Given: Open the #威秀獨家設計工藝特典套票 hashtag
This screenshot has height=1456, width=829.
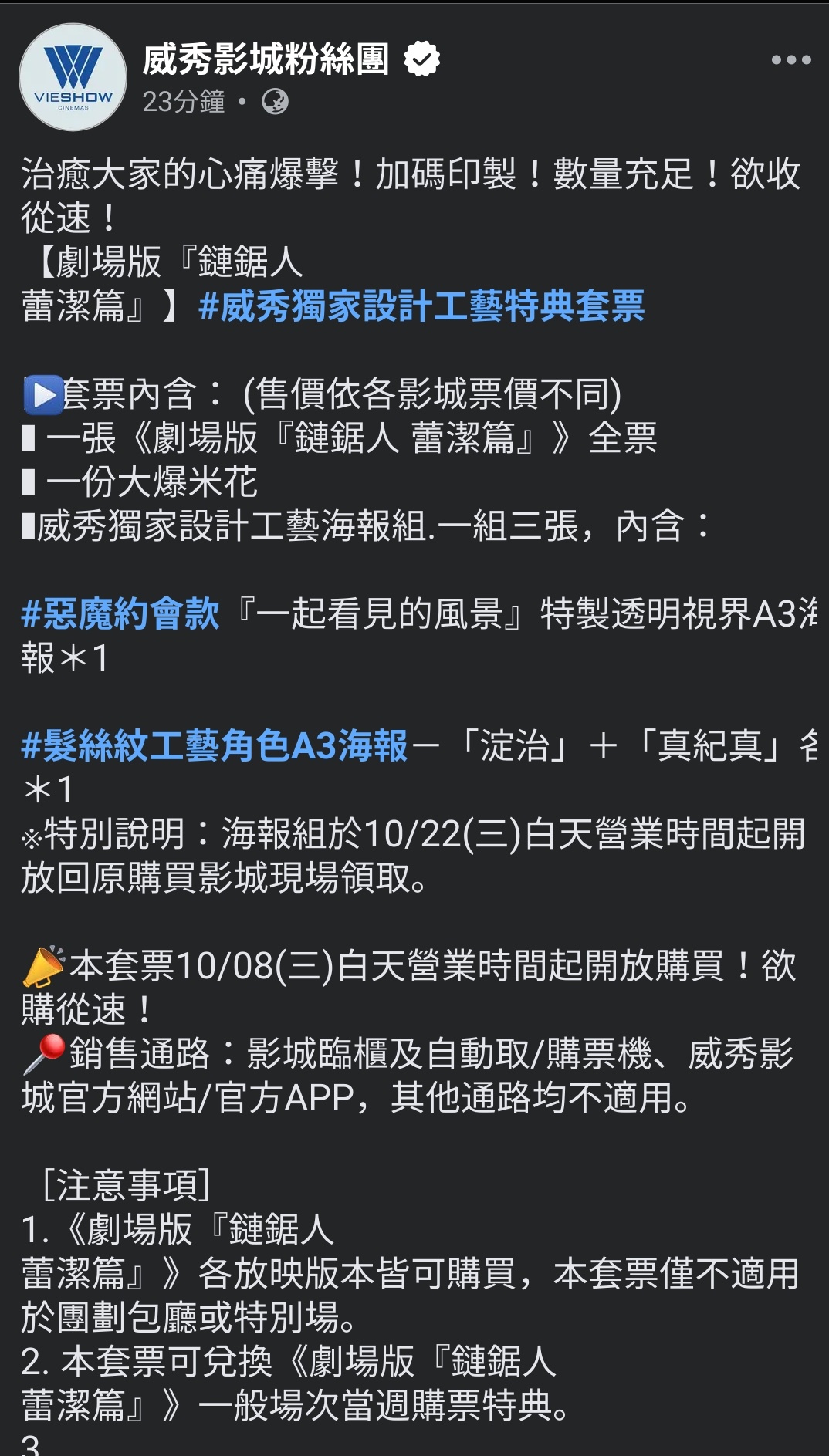Looking at the screenshot, I should (x=421, y=306).
